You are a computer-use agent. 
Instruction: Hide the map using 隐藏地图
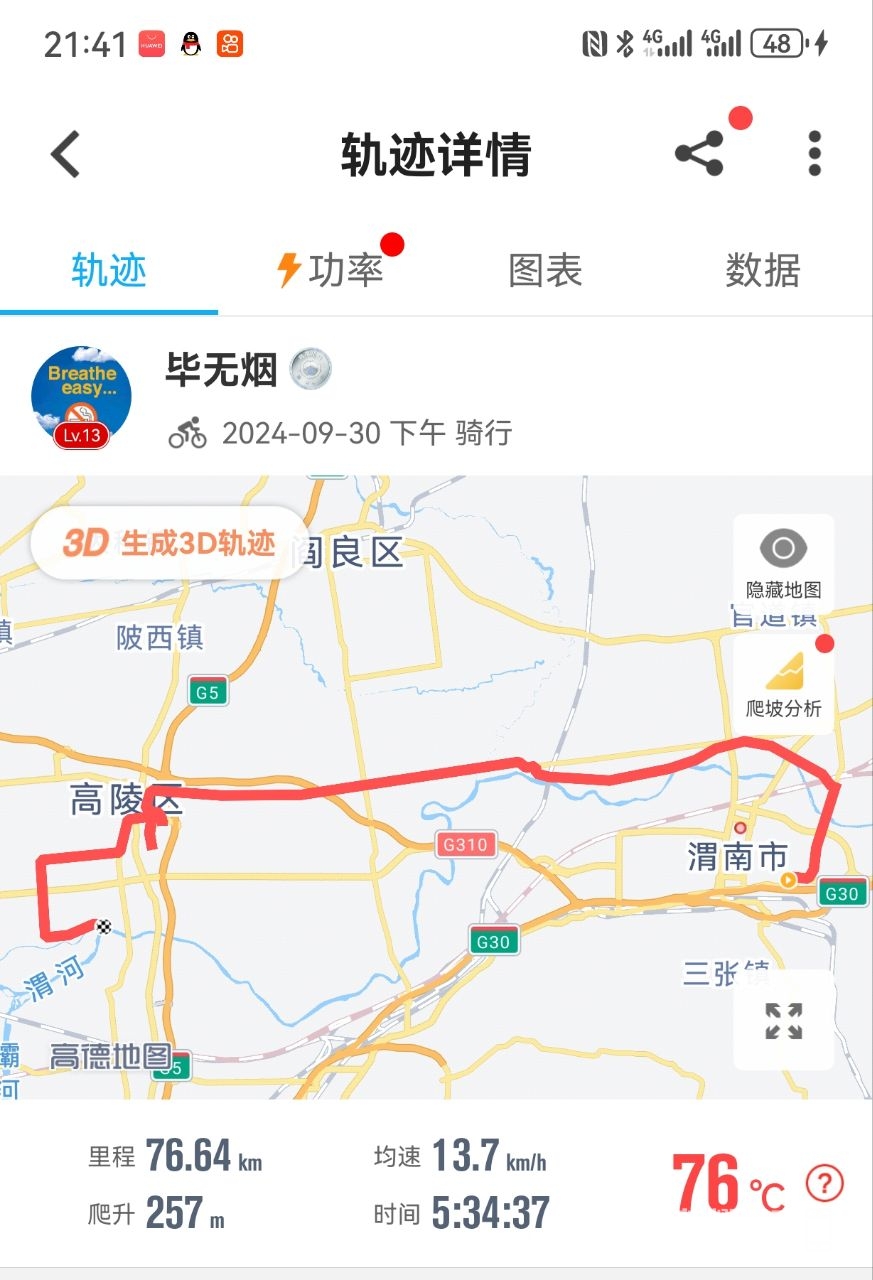click(784, 563)
